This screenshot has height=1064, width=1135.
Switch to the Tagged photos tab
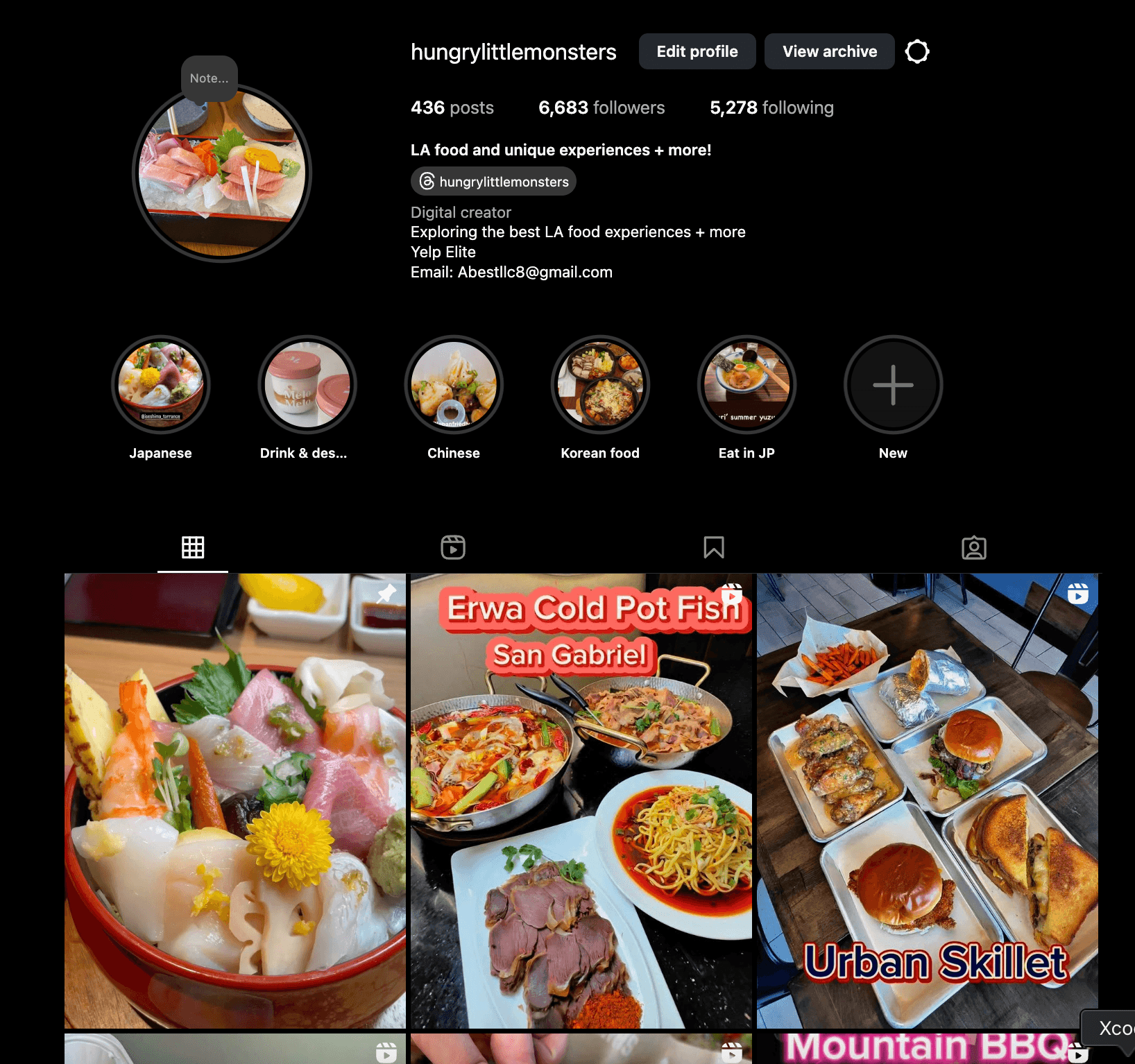(974, 547)
